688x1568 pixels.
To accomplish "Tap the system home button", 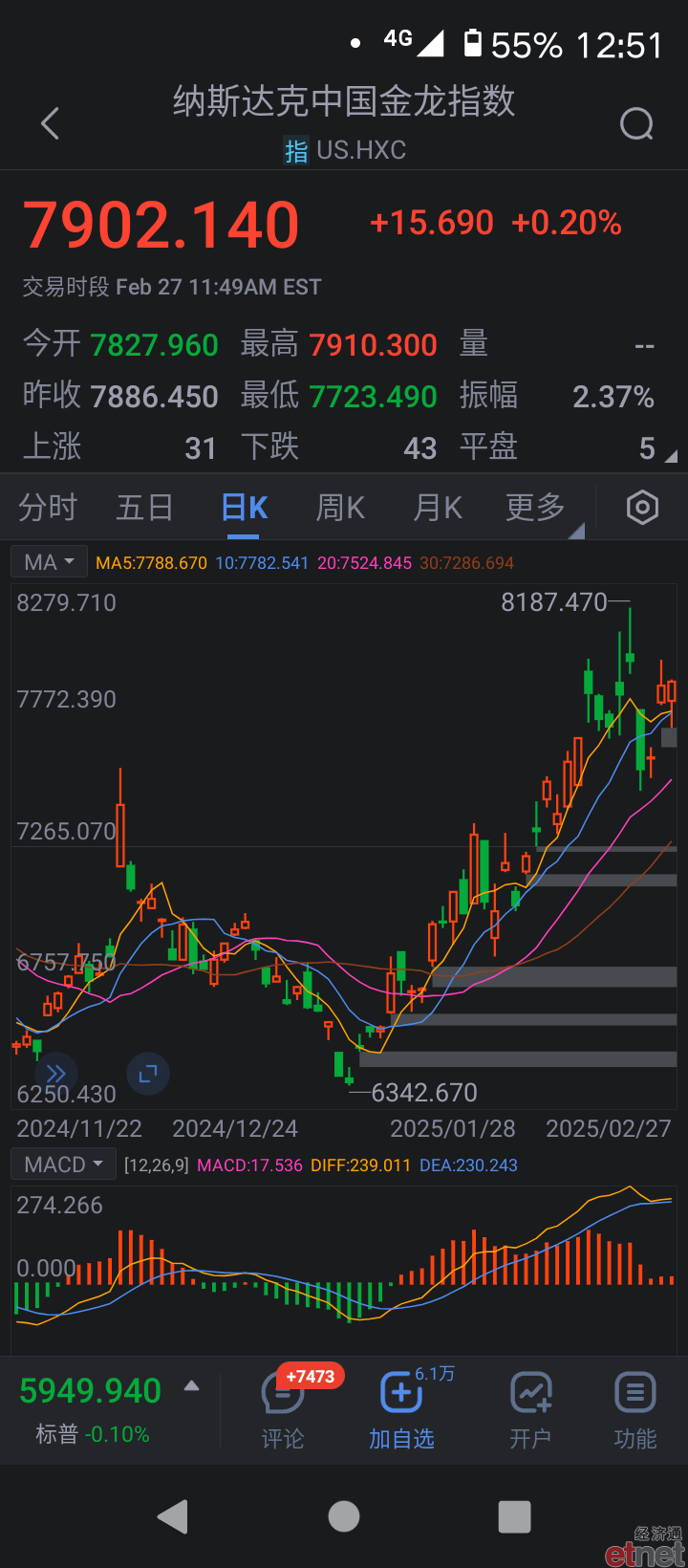I will [344, 1516].
